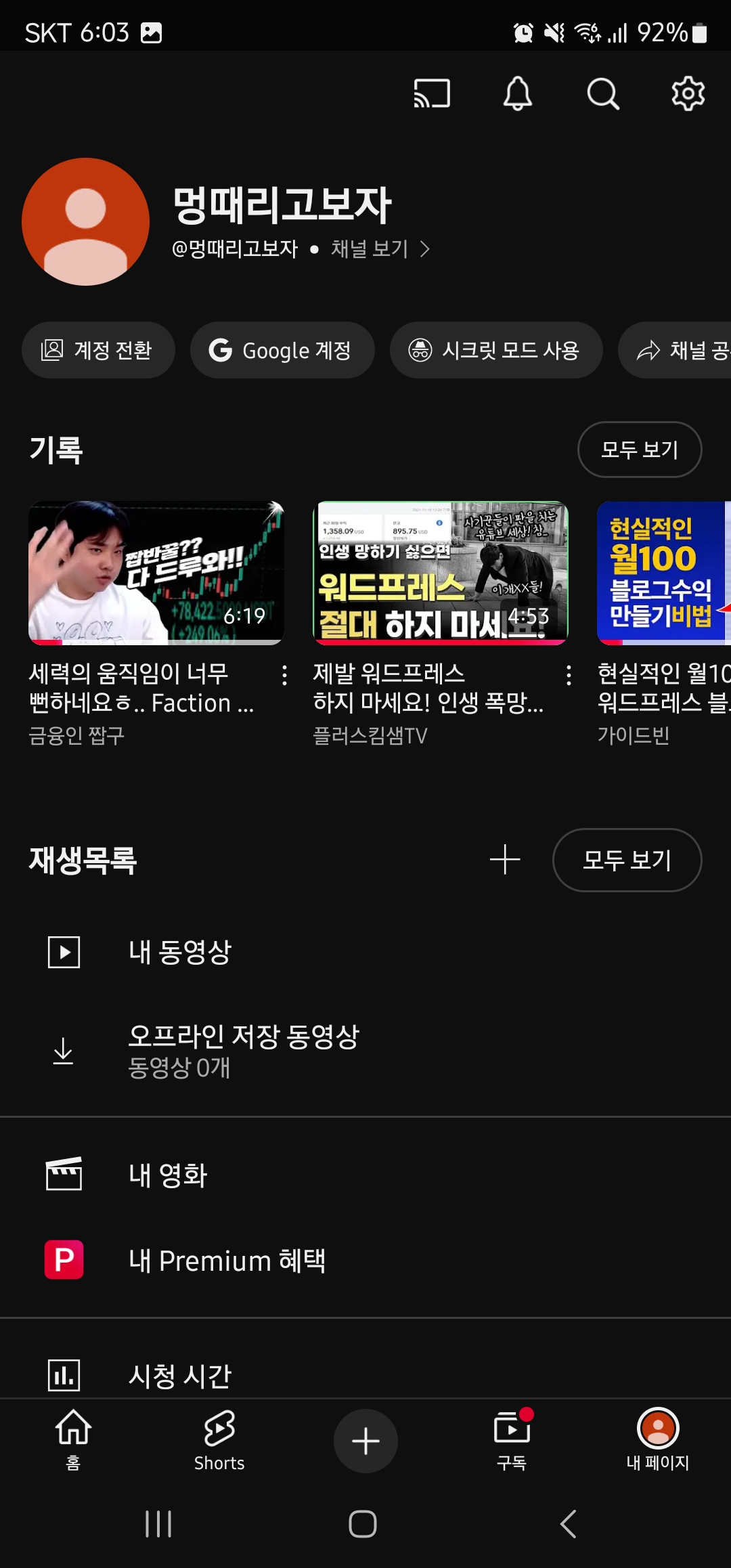Open the Cast to TV icon
Viewport: 731px width, 1568px height.
pyautogui.click(x=430, y=93)
